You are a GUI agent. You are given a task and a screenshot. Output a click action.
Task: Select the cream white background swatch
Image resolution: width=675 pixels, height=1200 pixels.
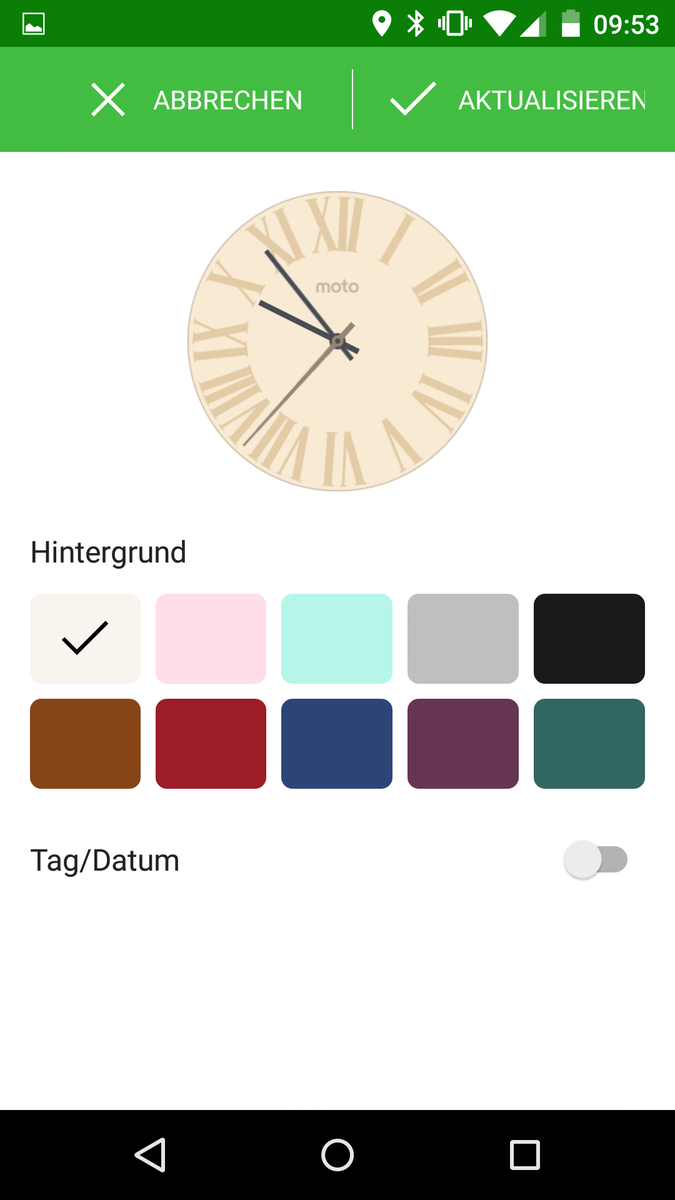pos(85,639)
